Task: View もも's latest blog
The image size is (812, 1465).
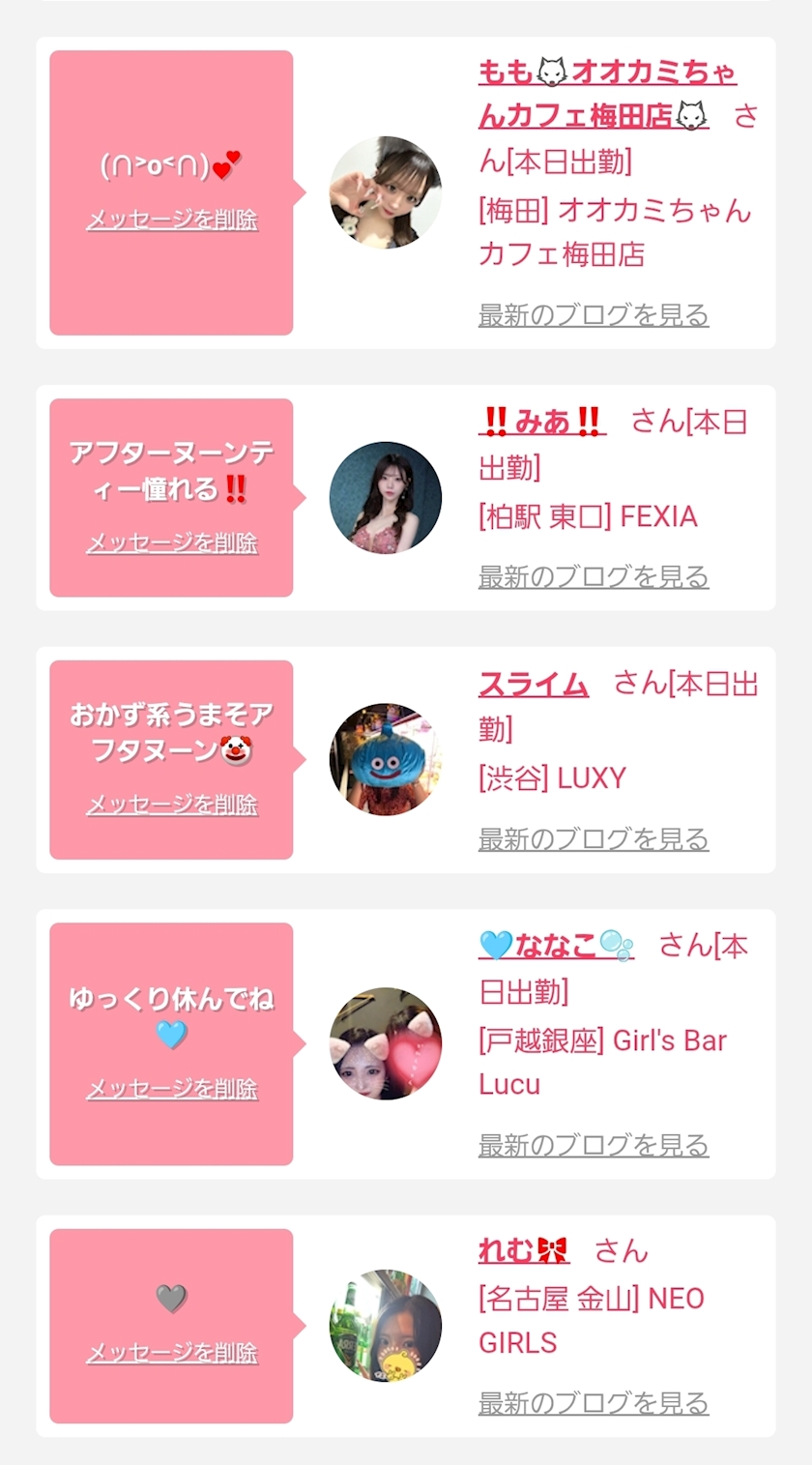Action: (x=594, y=315)
